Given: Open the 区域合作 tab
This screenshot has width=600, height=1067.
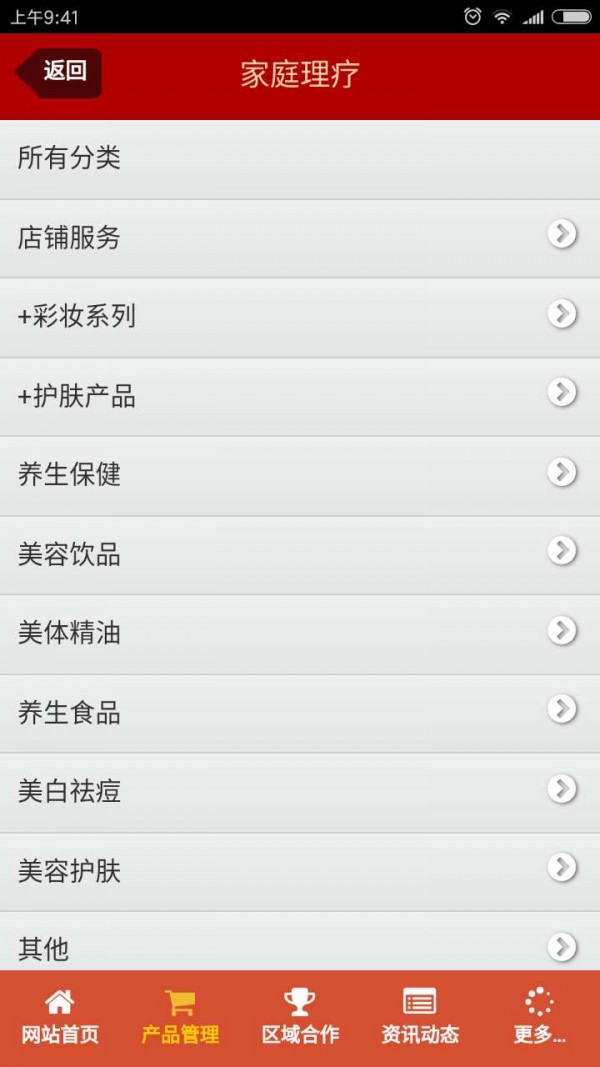Looking at the screenshot, I should tap(300, 1017).
